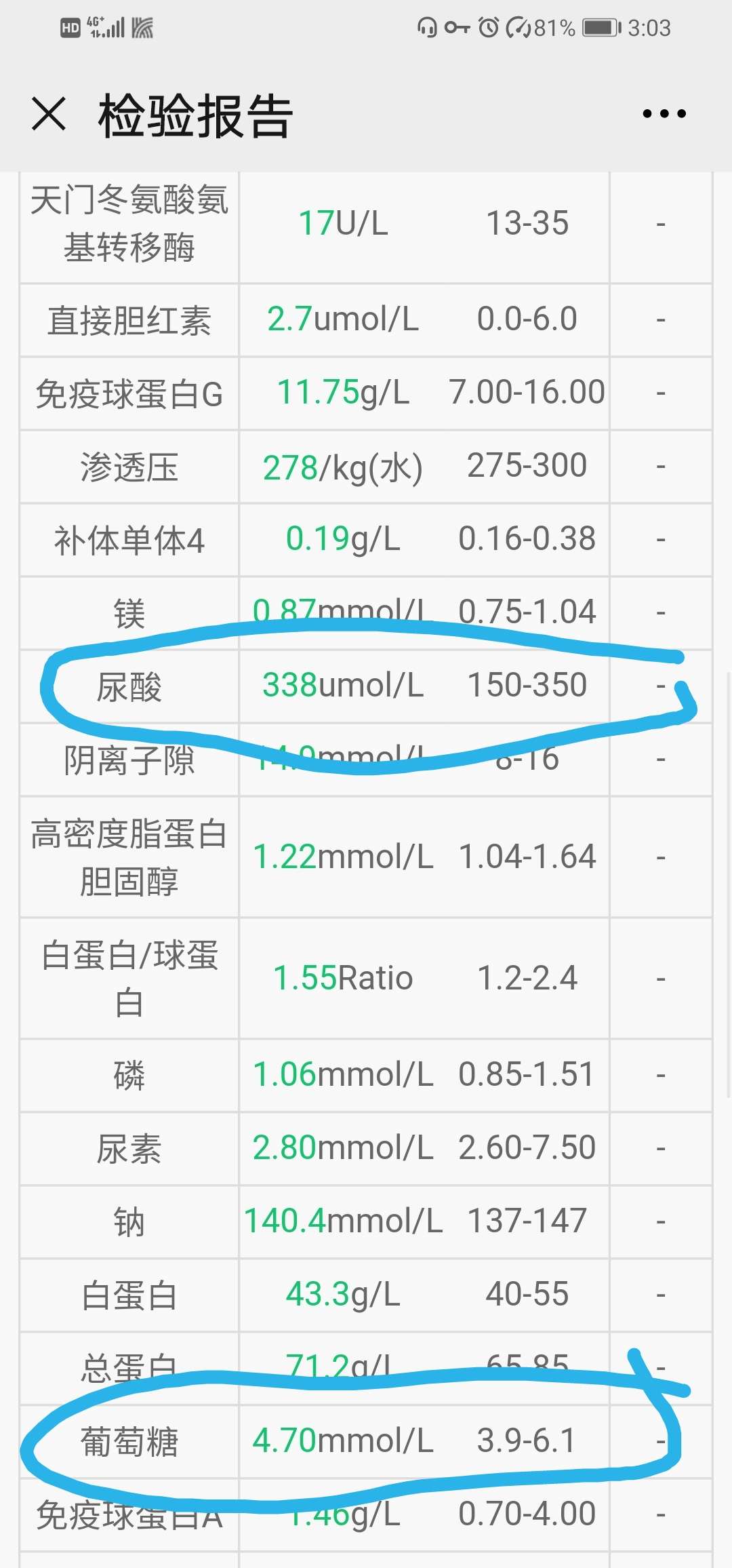The image size is (732, 1568).
Task: Close the 检验报告 page
Action: click(x=49, y=114)
